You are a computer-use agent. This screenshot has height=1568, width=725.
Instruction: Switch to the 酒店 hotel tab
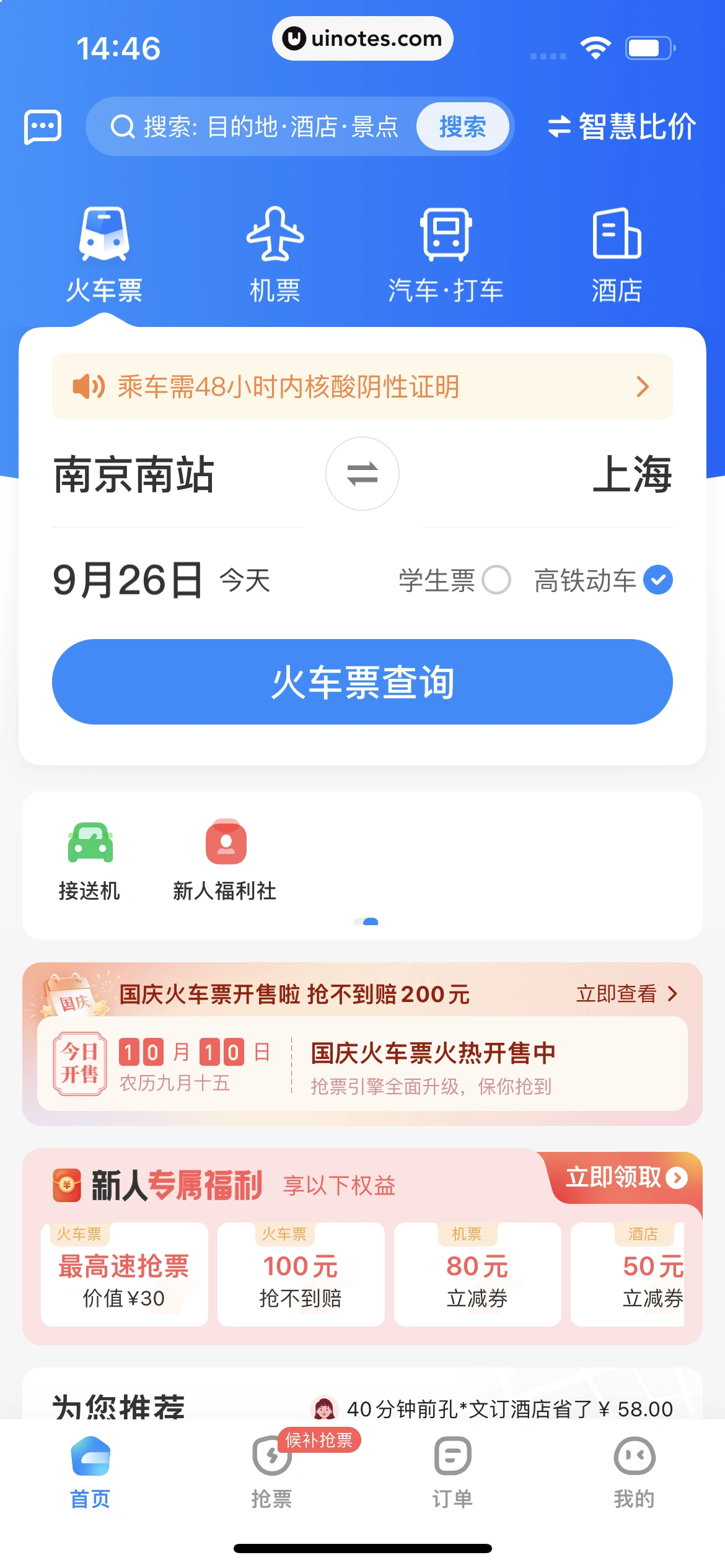(617, 255)
